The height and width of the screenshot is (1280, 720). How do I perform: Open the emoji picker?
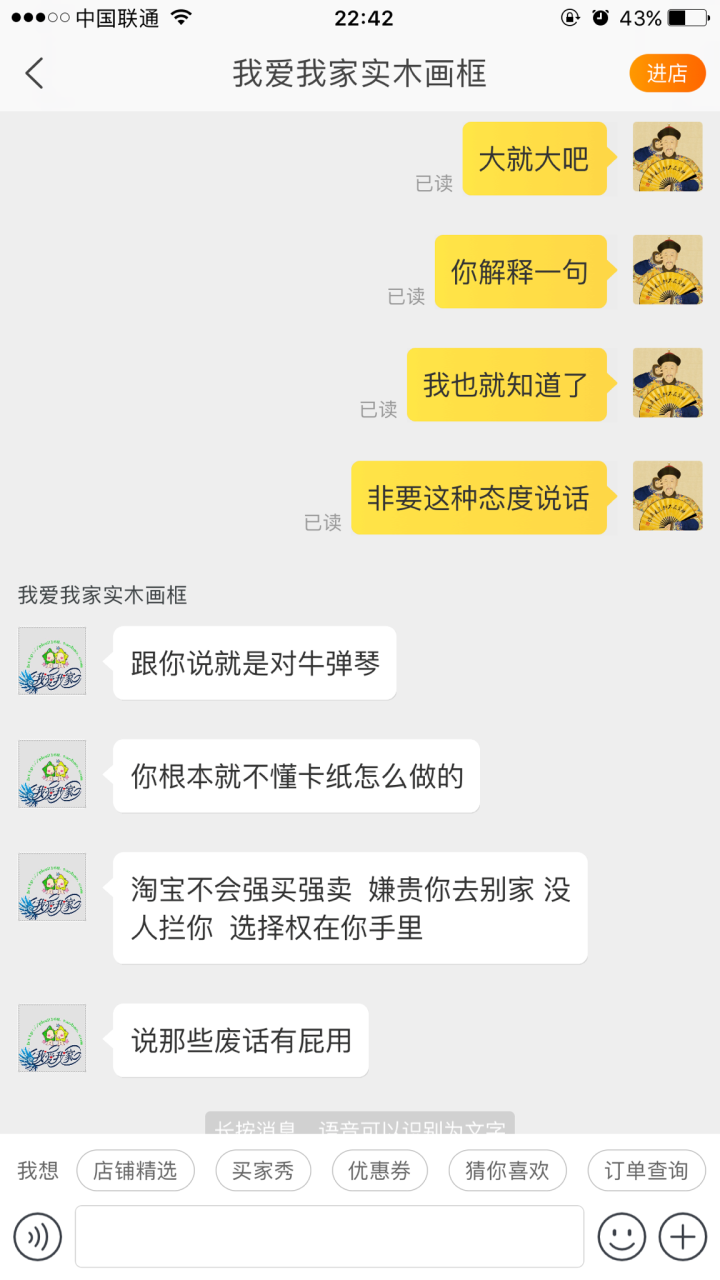click(x=621, y=1237)
